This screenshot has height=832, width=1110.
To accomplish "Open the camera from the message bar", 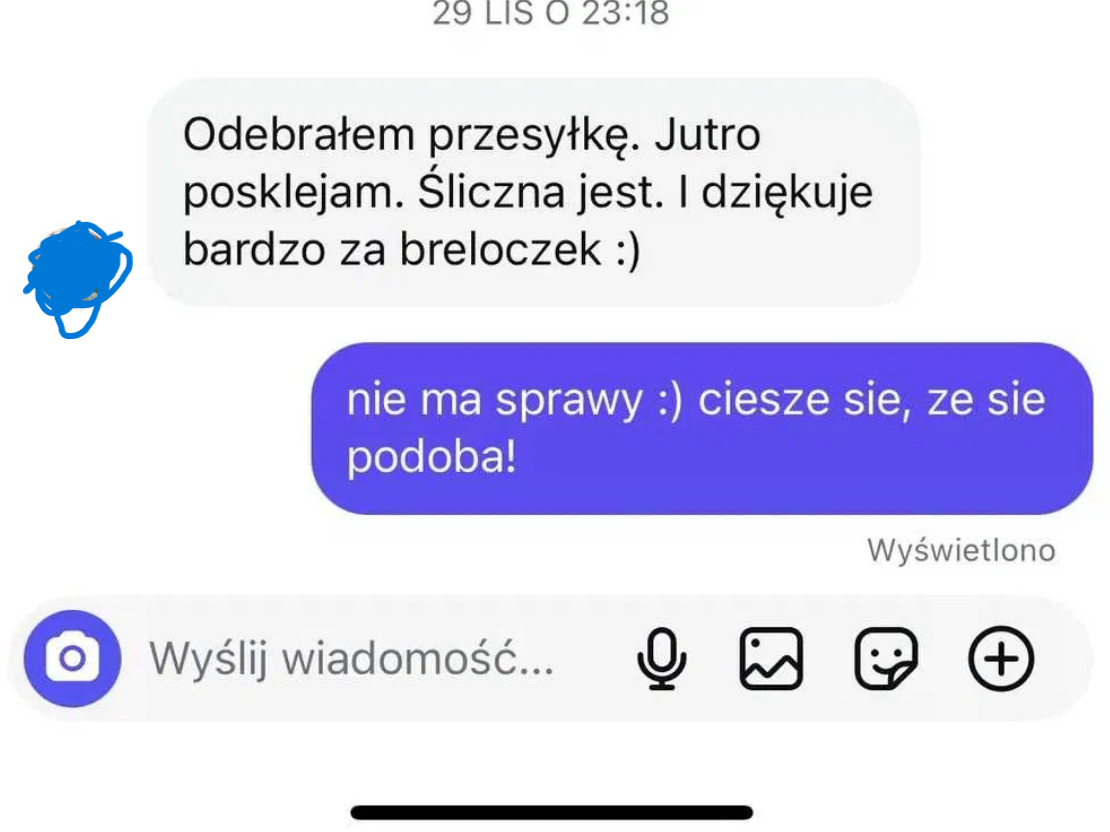I will pyautogui.click(x=72, y=659).
